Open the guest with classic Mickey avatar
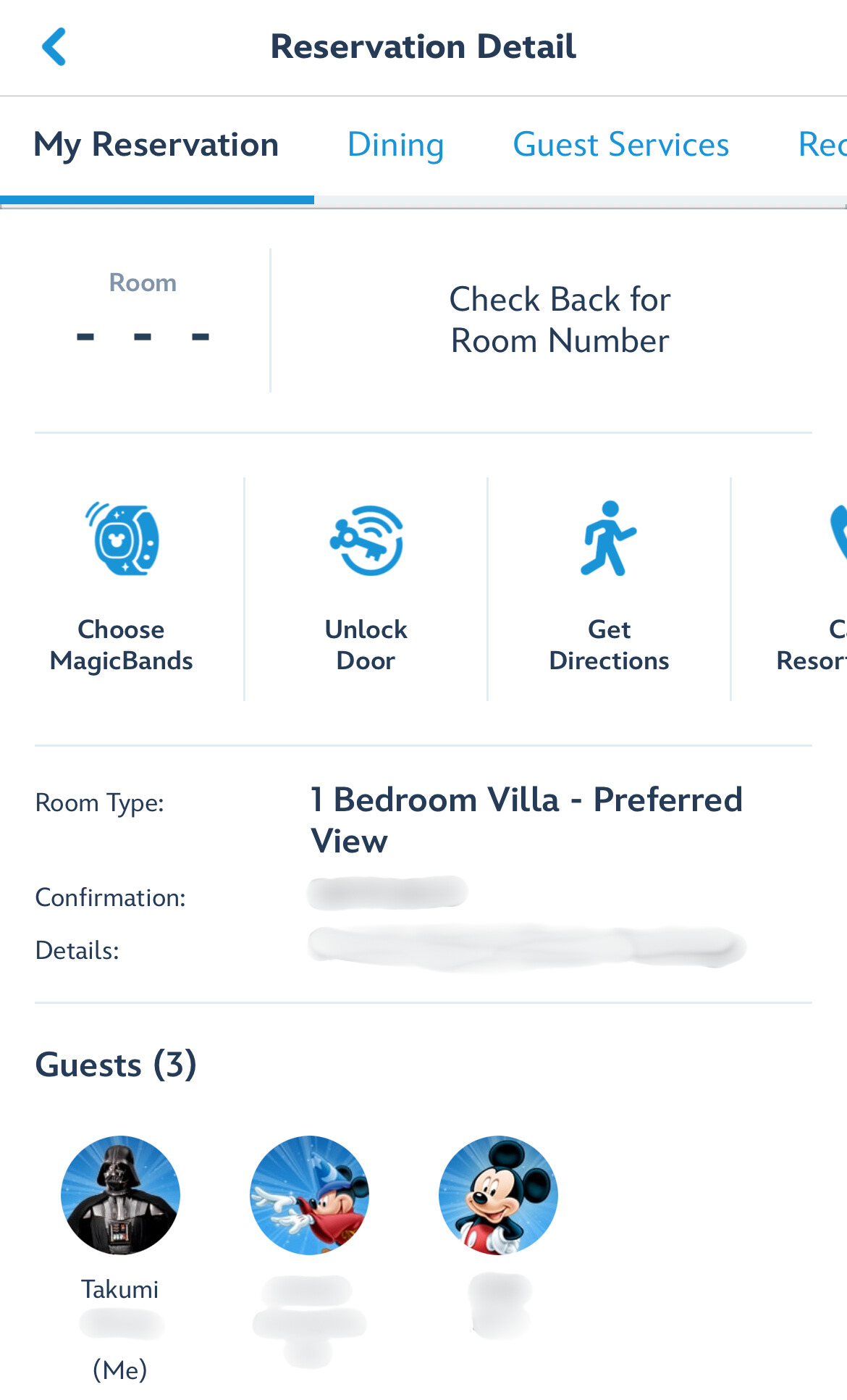This screenshot has width=847, height=1400. (x=498, y=1195)
